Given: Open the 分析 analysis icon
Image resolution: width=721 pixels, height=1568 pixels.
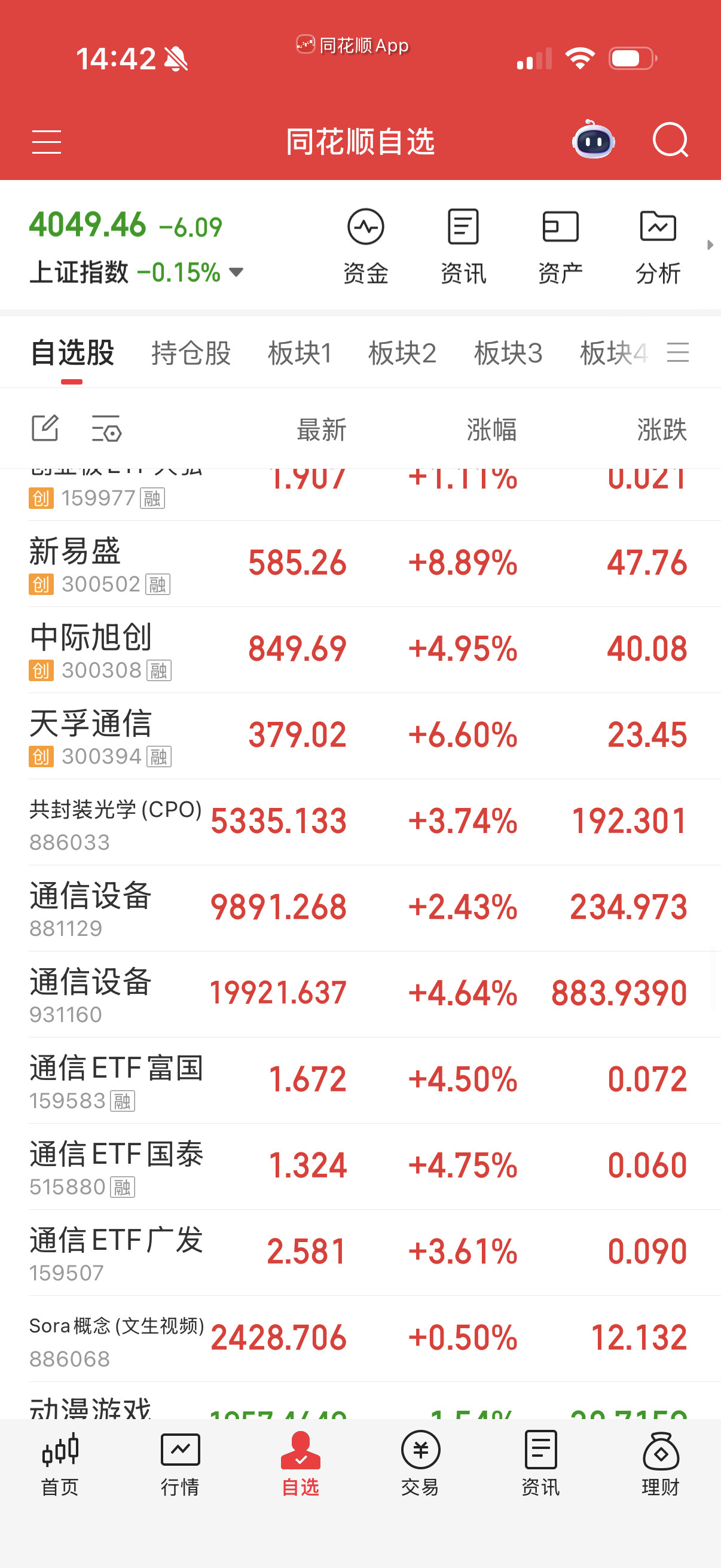Looking at the screenshot, I should tap(658, 245).
